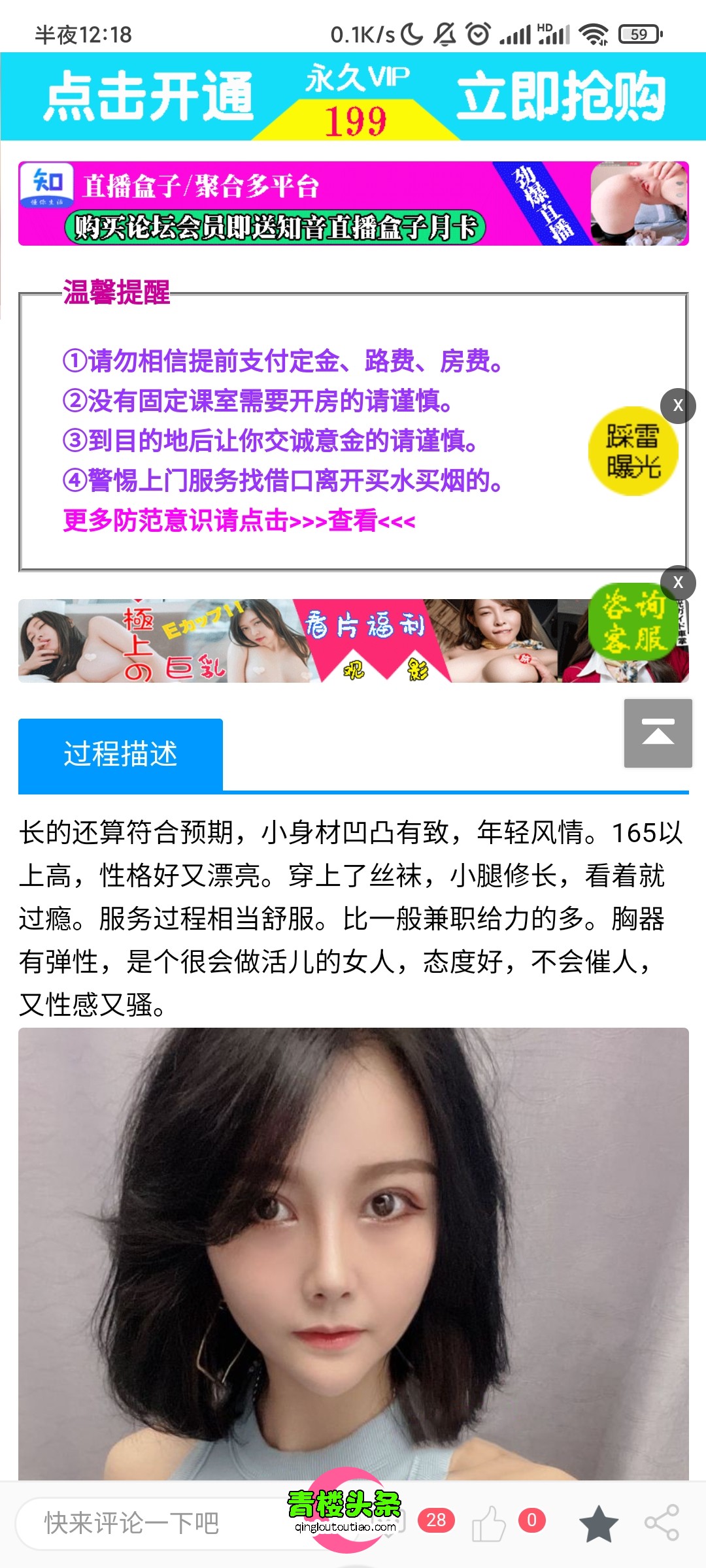The image size is (706, 1568).
Task: Like this post with thumbs up
Action: (489, 1524)
